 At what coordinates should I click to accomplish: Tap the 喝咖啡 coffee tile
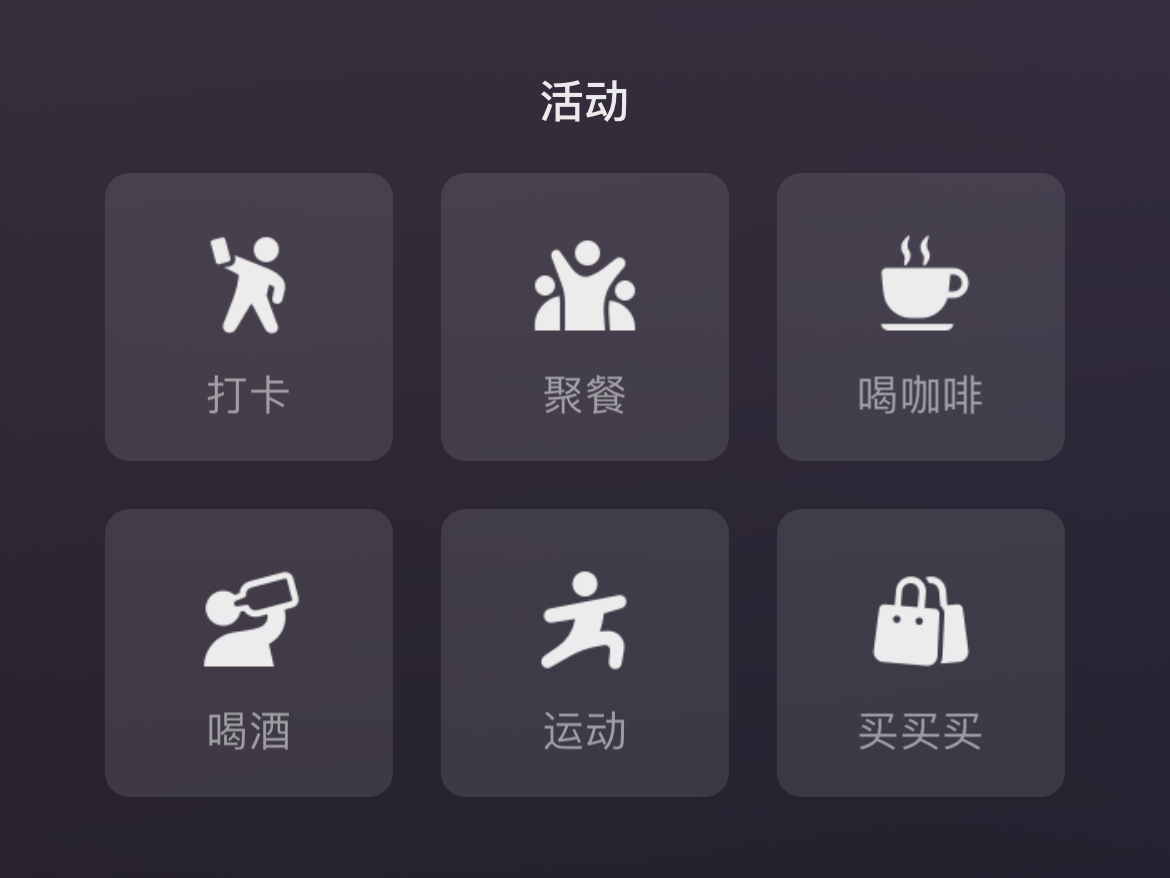(921, 317)
